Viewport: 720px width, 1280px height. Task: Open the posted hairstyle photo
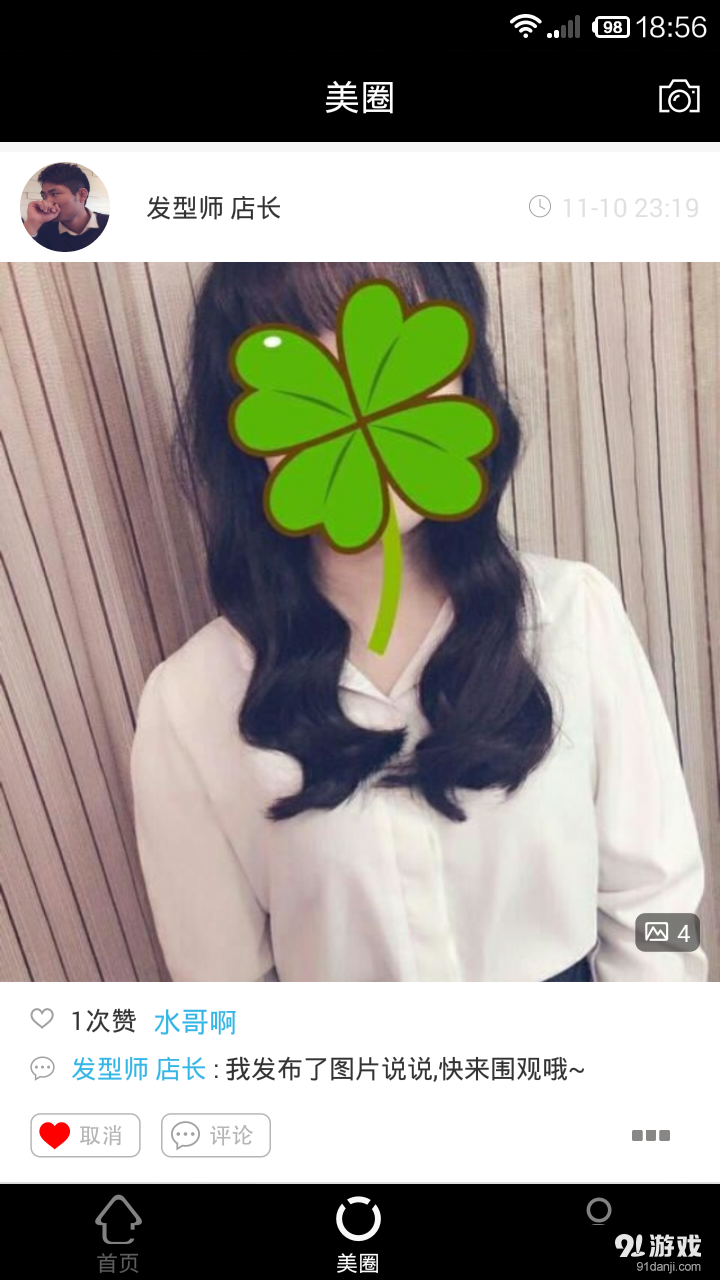(360, 620)
